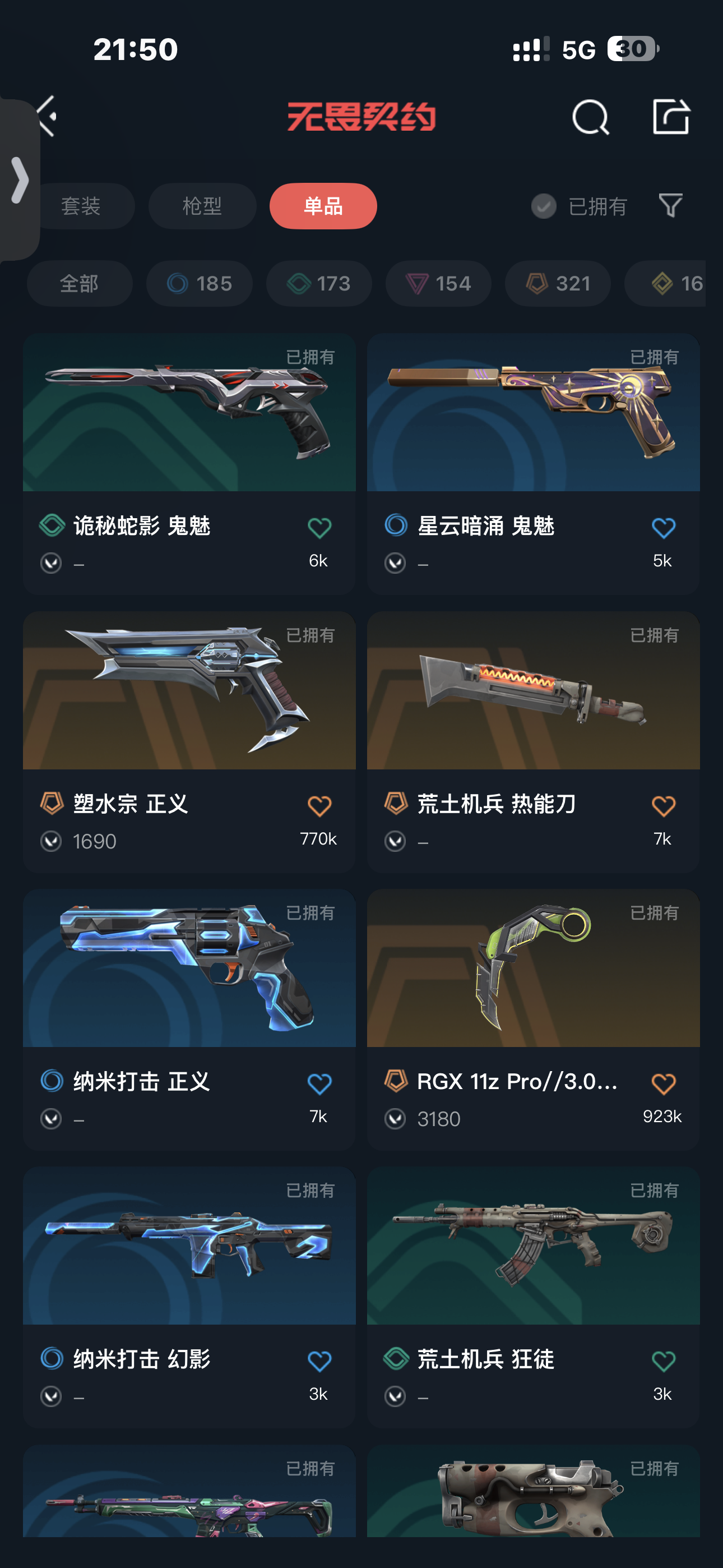Like the 荒土机兵 热能刀 skin
The height and width of the screenshot is (1568, 723).
pos(662,806)
